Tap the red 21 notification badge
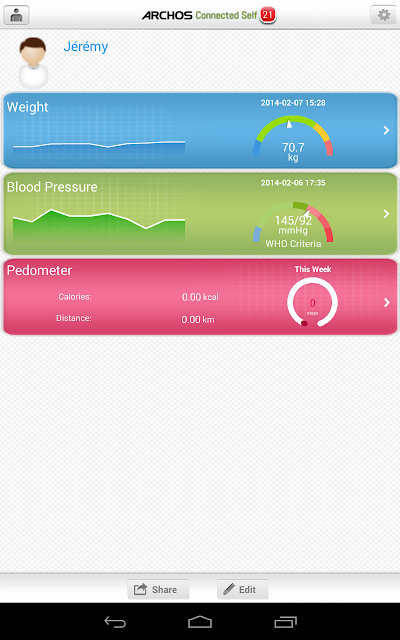This screenshot has height=640, width=400. point(268,16)
